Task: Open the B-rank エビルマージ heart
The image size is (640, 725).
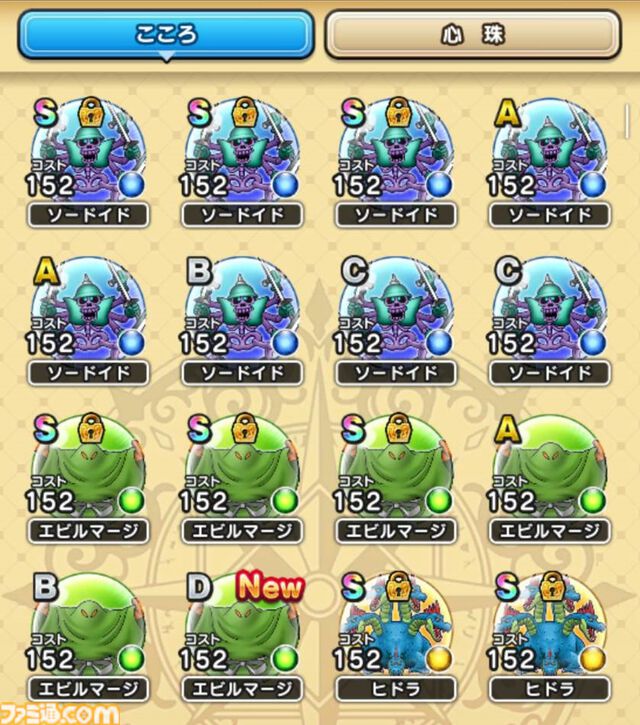Action: coord(89,630)
